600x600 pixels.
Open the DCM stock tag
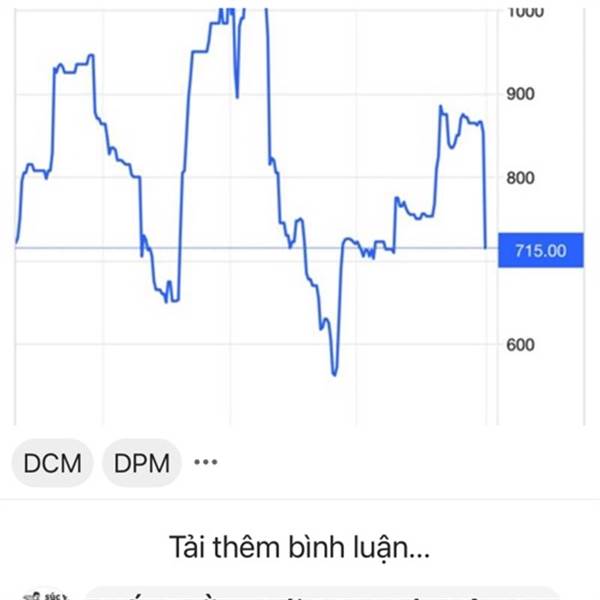pos(53,463)
